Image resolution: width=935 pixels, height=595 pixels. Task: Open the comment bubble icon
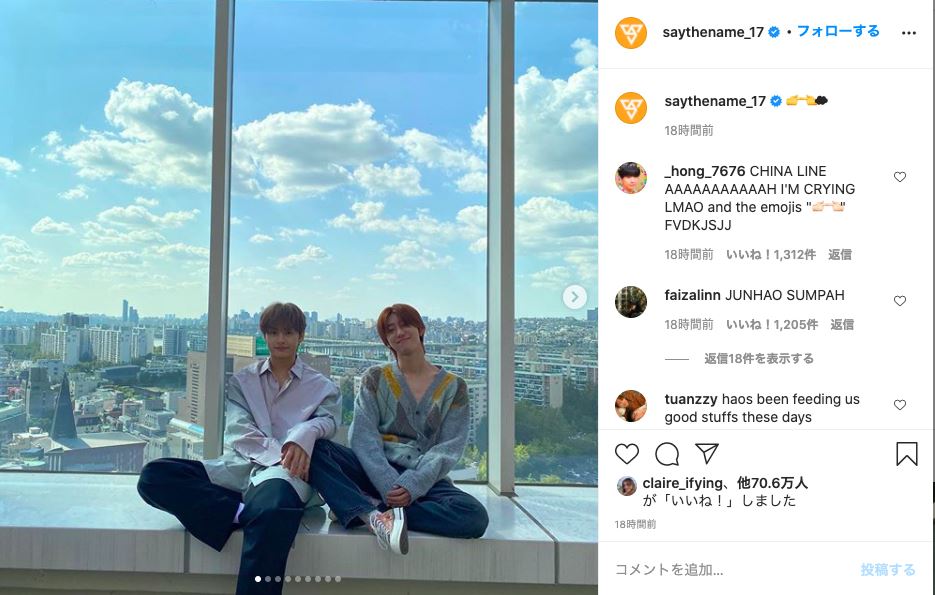[x=667, y=454]
